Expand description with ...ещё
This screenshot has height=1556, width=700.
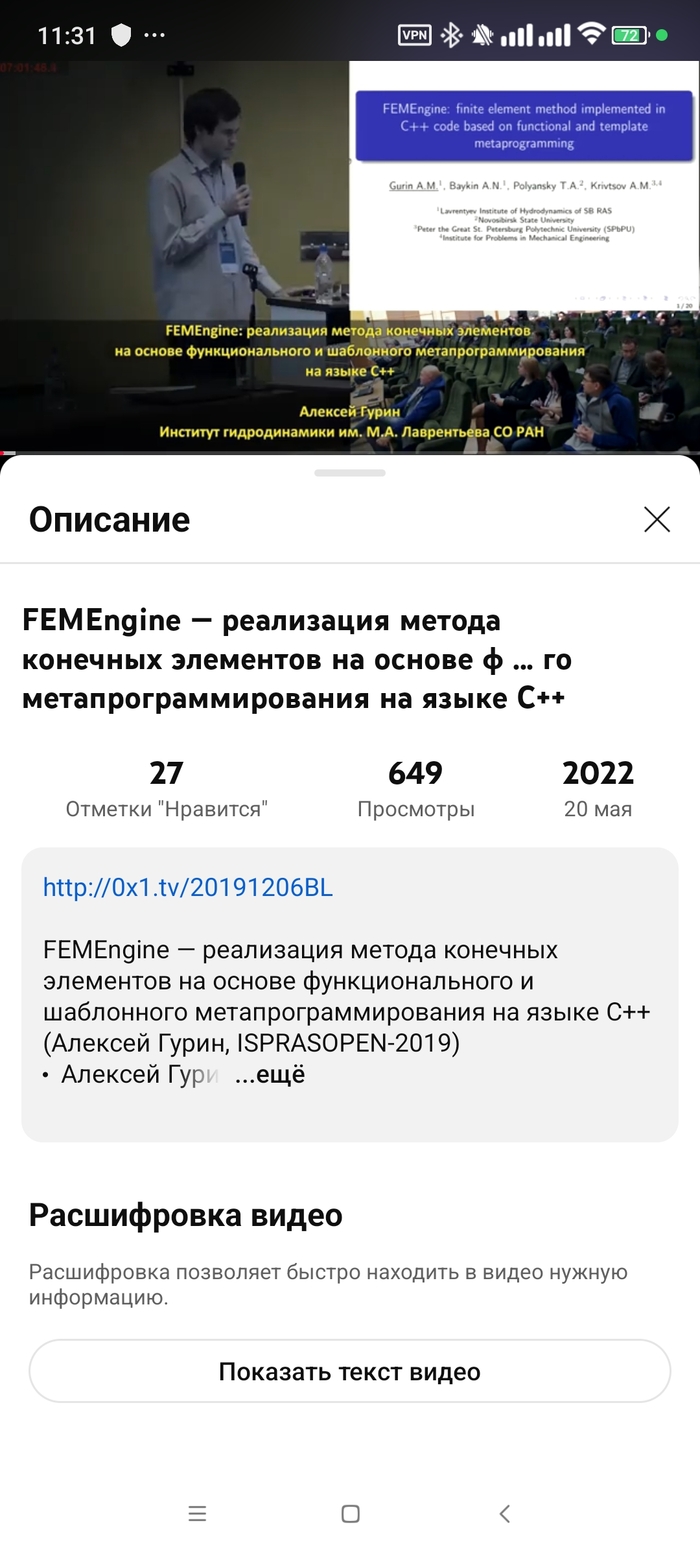(x=269, y=1075)
